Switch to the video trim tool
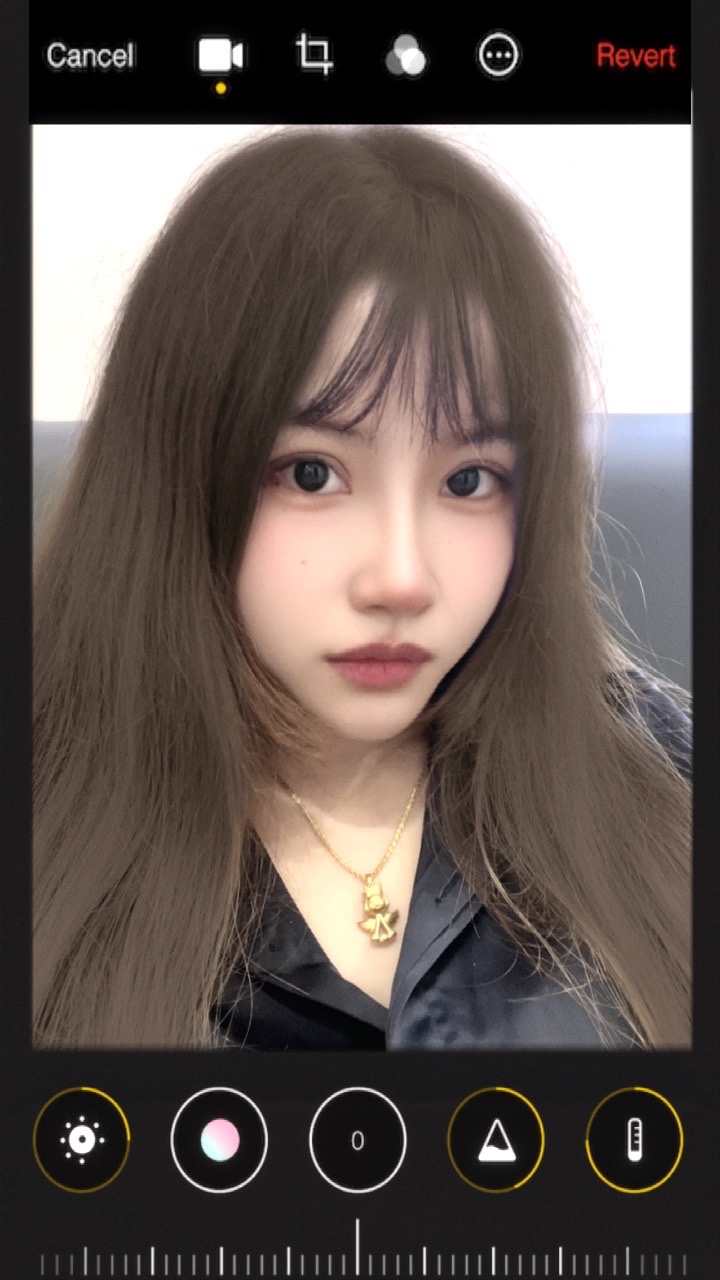This screenshot has width=720, height=1280. point(220,56)
